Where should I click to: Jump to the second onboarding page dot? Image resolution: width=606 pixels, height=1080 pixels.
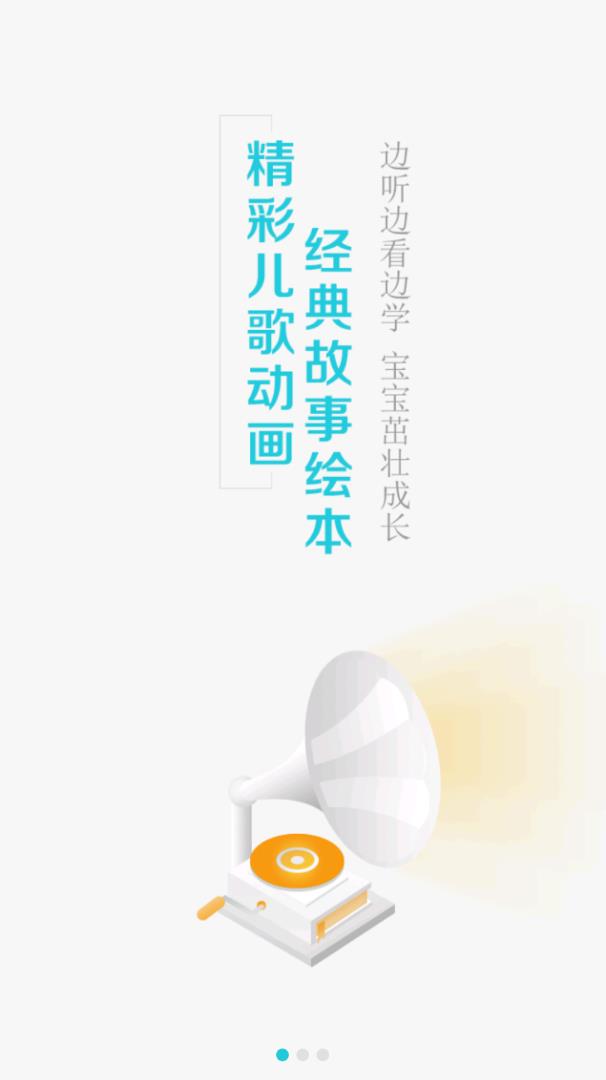pyautogui.click(x=303, y=1054)
